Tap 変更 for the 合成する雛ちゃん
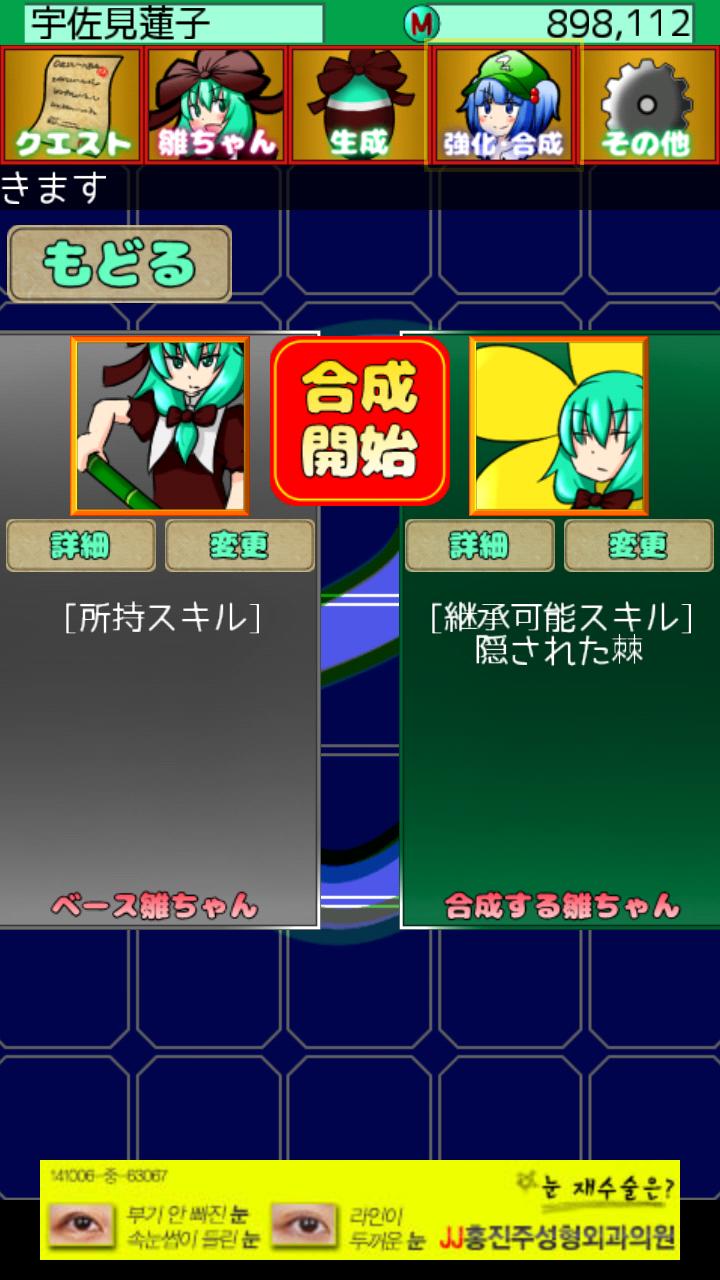The image size is (720, 1280). tap(639, 545)
